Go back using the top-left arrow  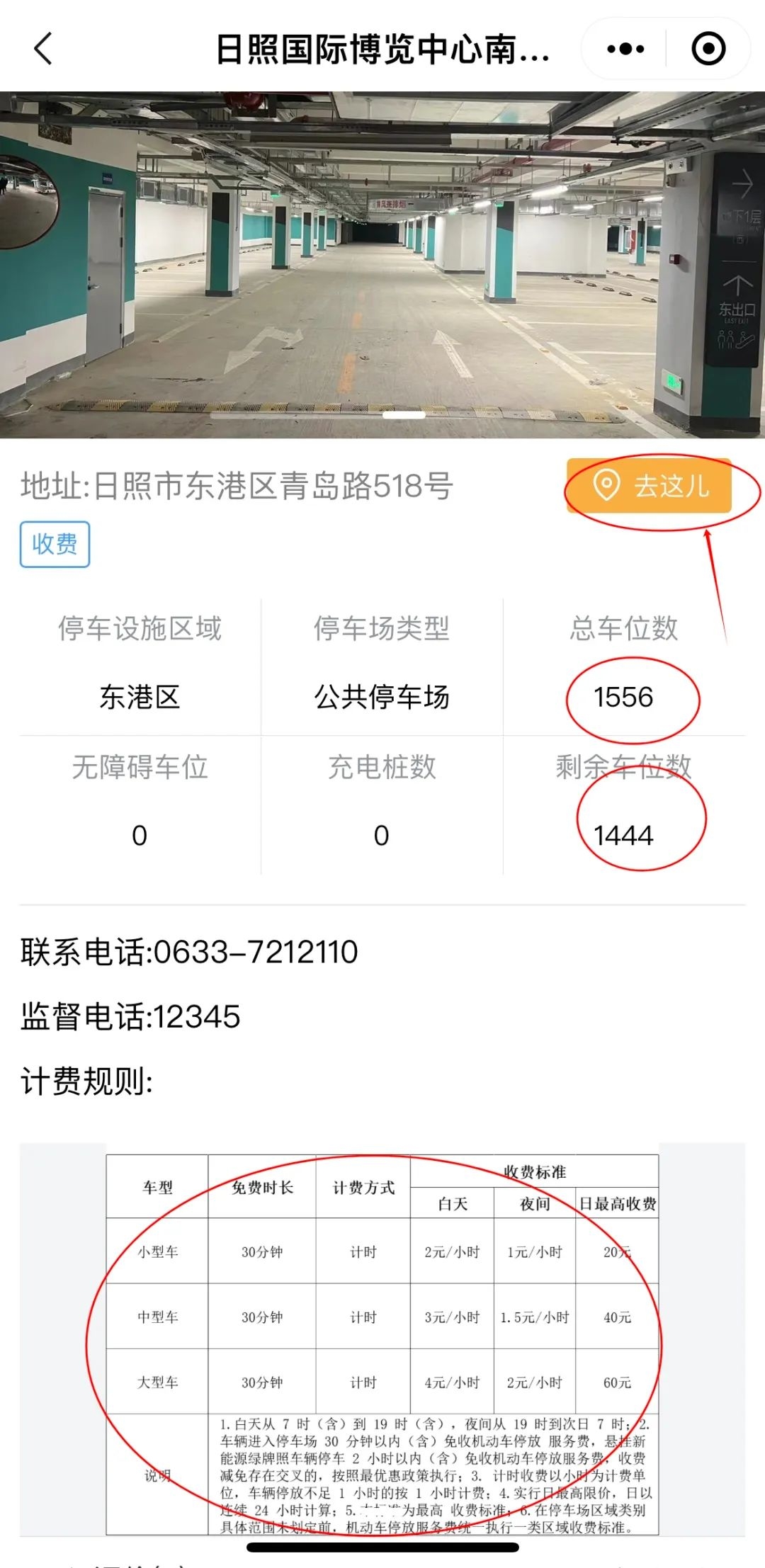[44, 49]
